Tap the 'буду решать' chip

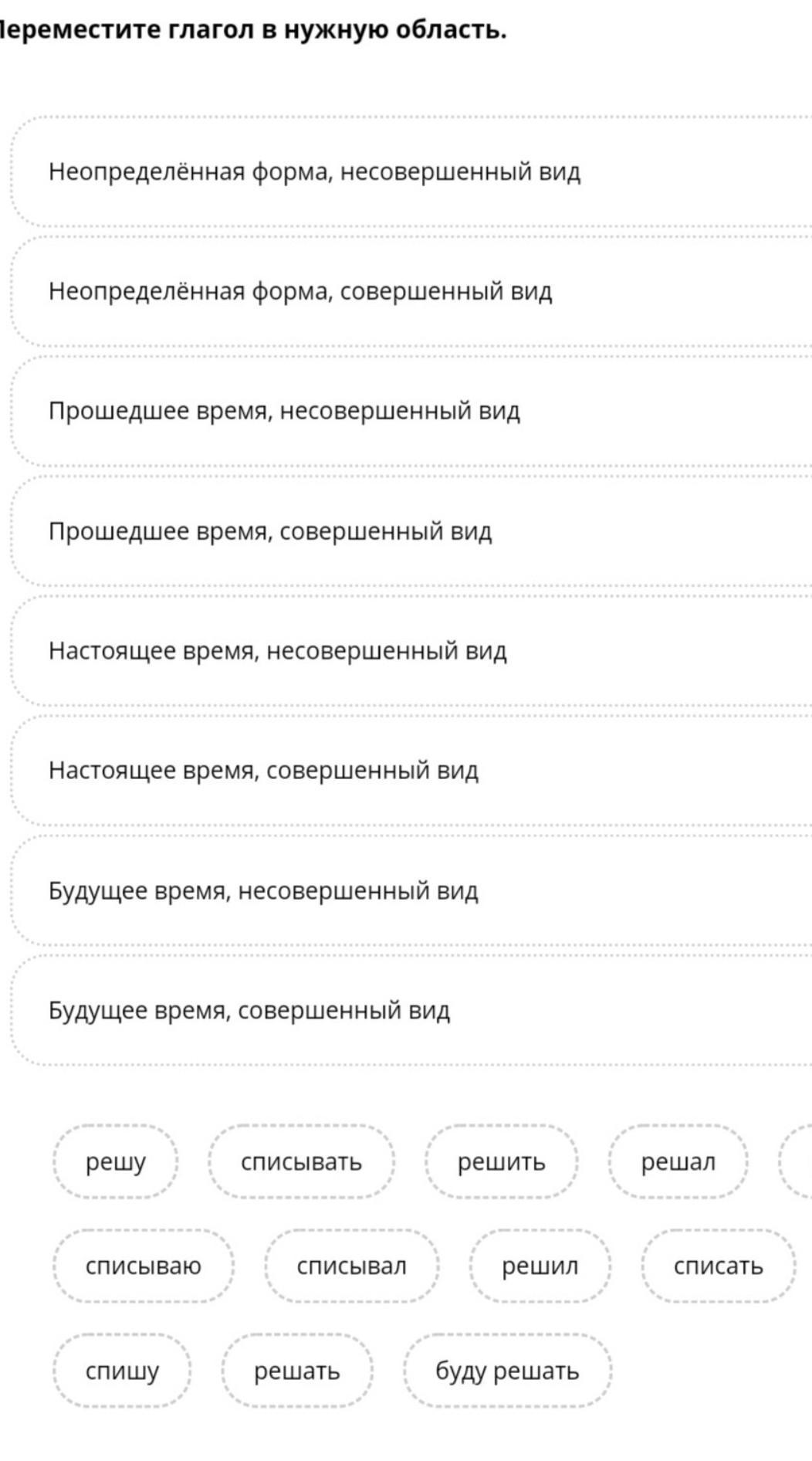coord(507,1371)
